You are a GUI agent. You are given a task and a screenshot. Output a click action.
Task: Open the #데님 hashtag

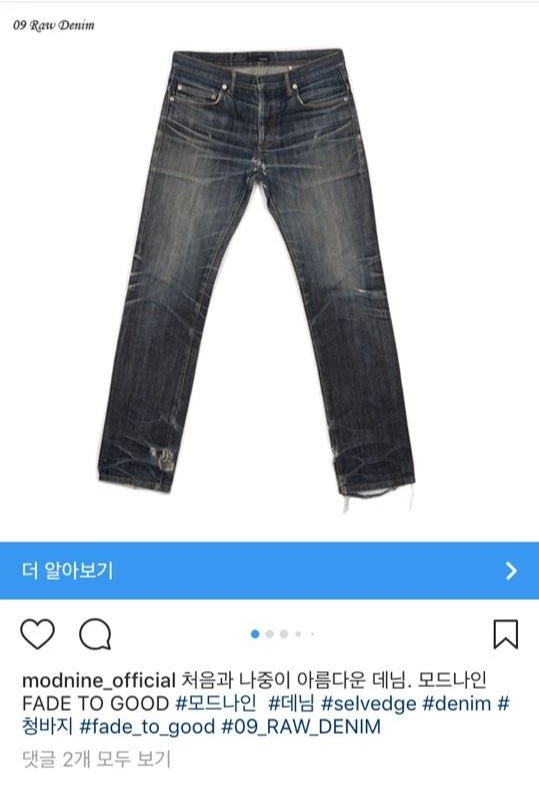291,704
